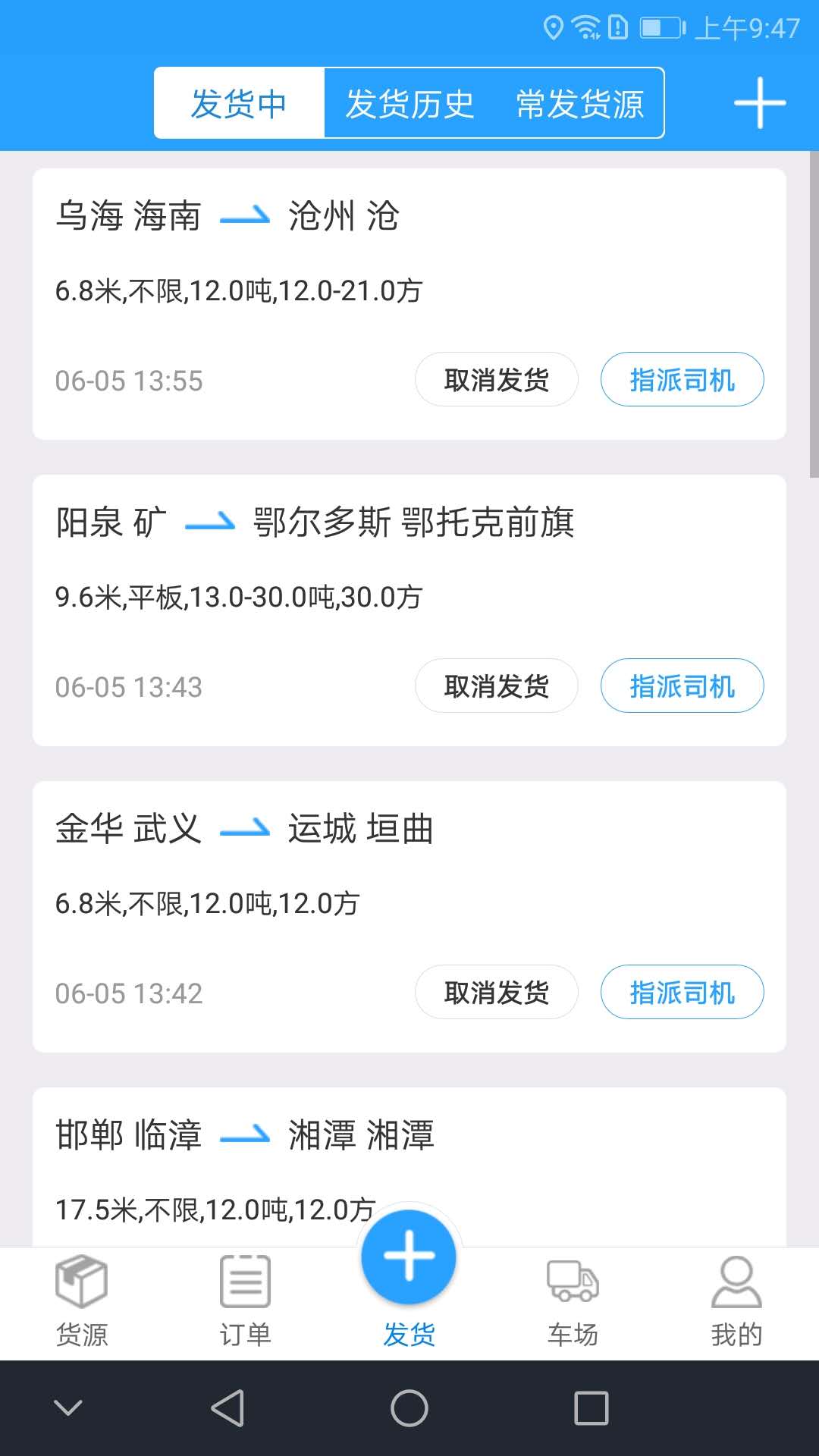Tap the Android home button
Screen dimensions: 819x1456
click(409, 1408)
